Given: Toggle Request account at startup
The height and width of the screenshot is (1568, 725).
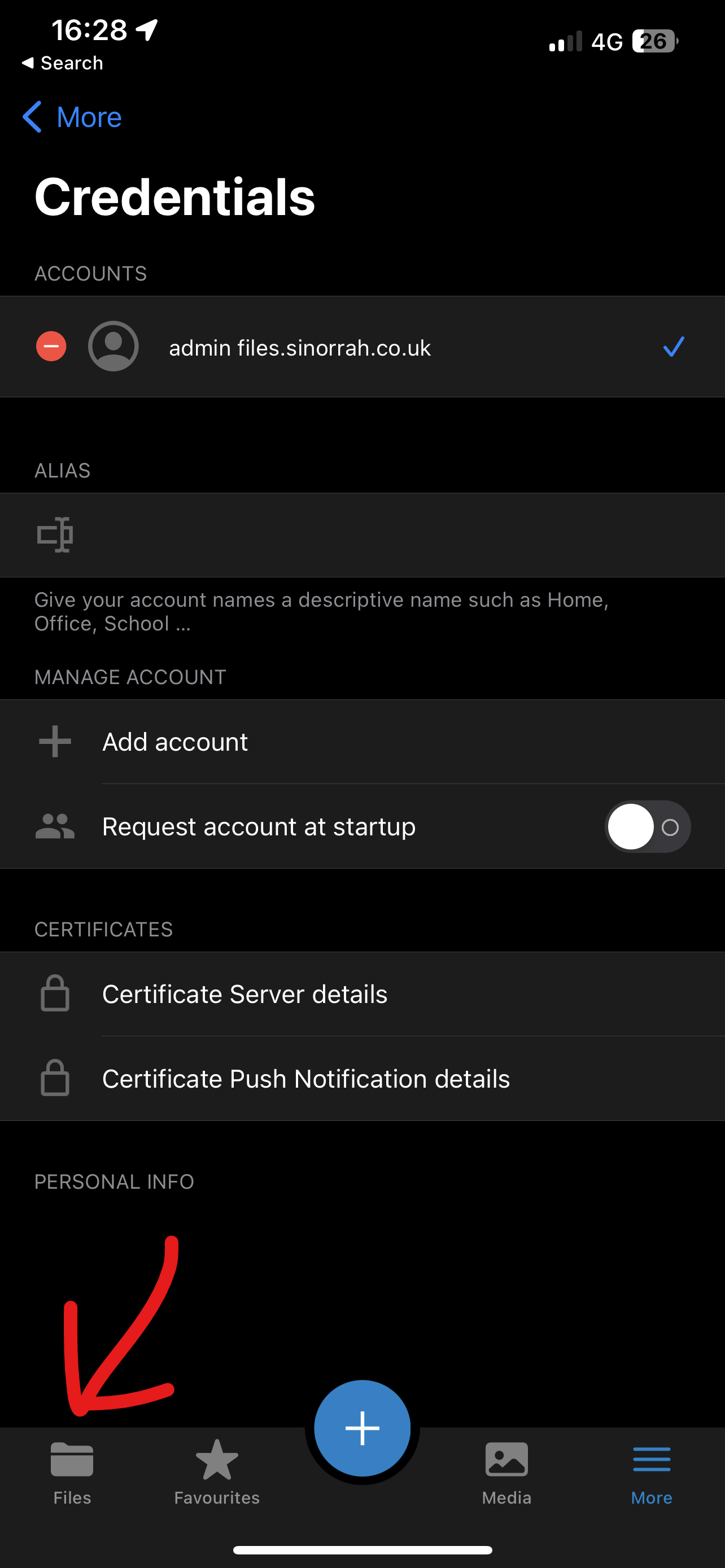Looking at the screenshot, I should (647, 826).
